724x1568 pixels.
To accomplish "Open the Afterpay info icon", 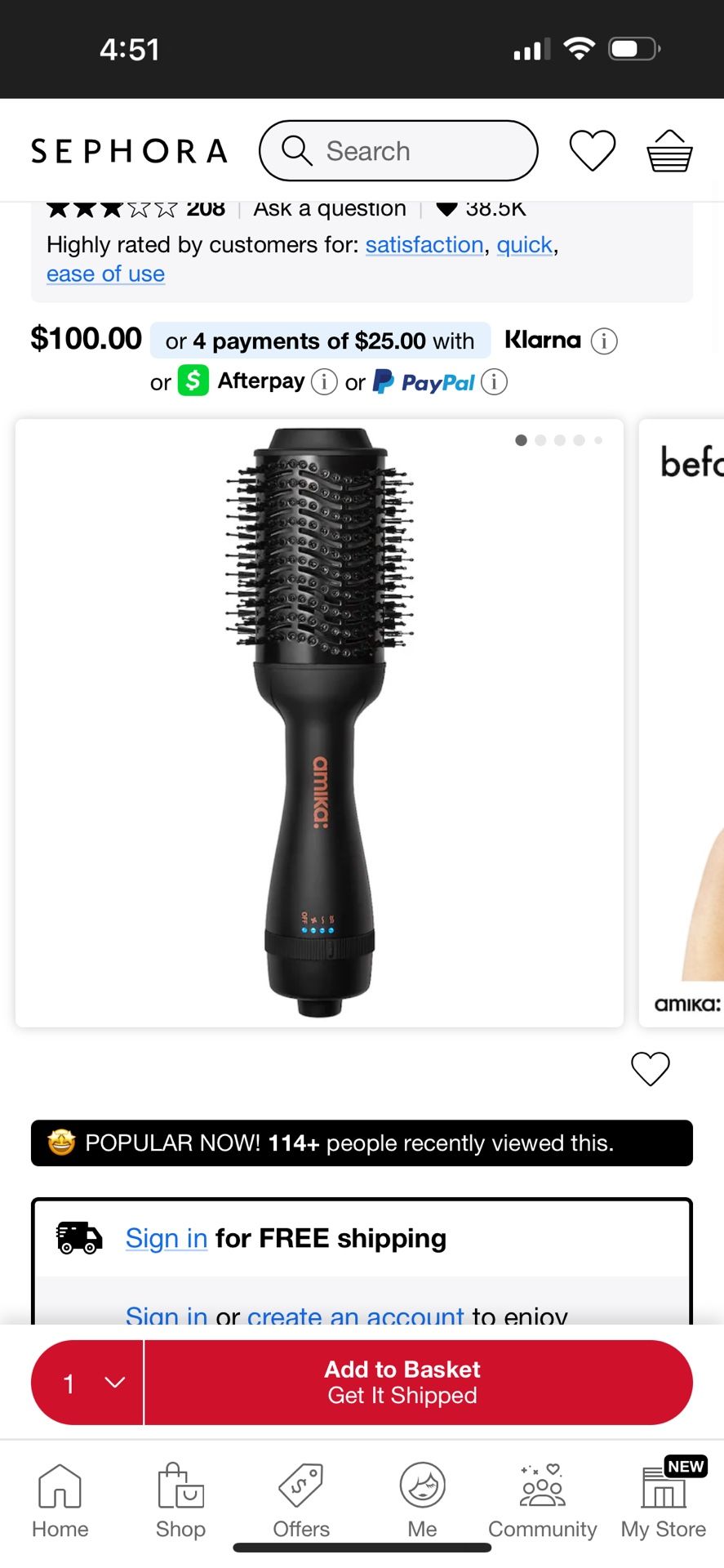I will (x=324, y=381).
